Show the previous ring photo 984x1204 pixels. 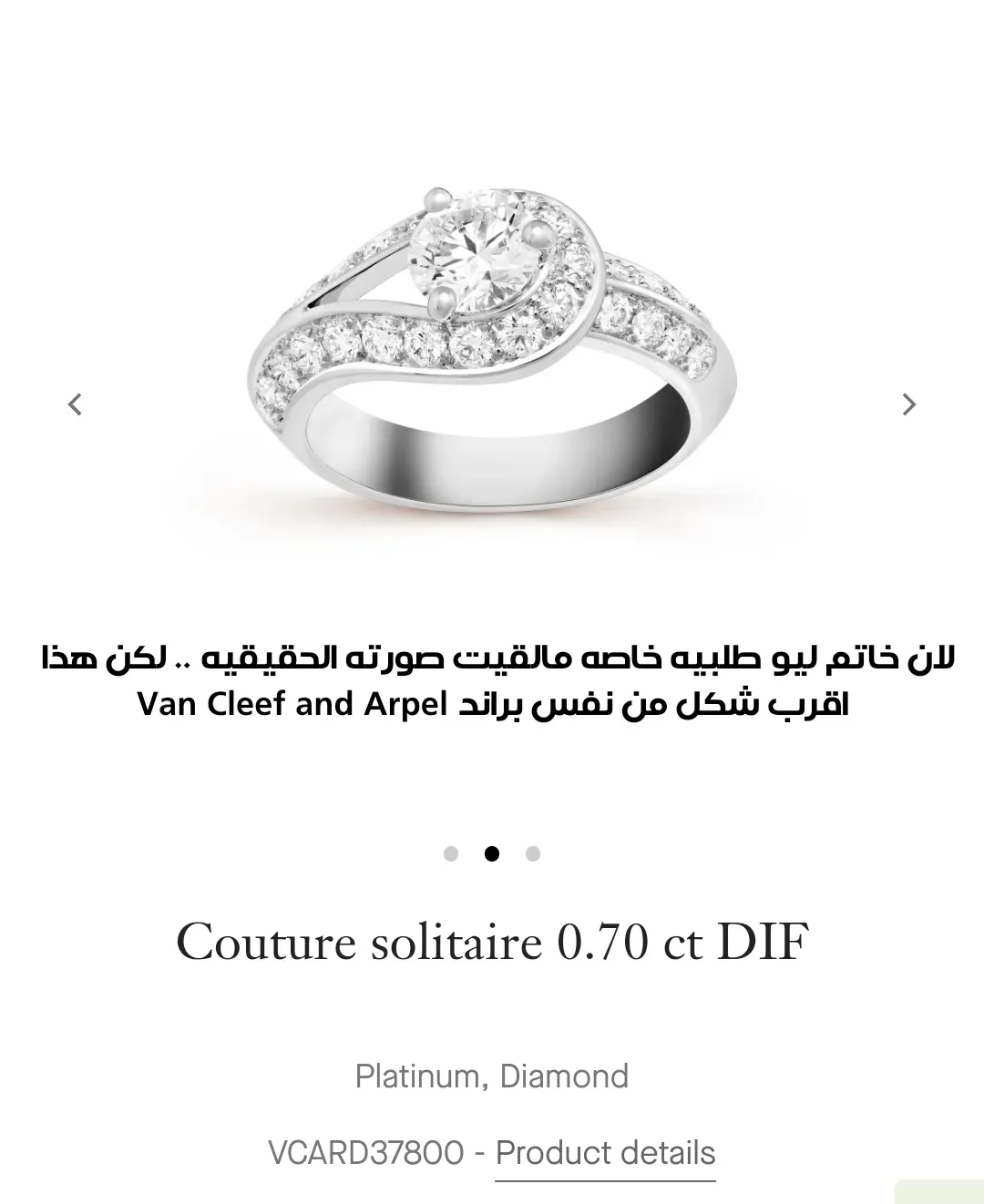pyautogui.click(x=75, y=403)
